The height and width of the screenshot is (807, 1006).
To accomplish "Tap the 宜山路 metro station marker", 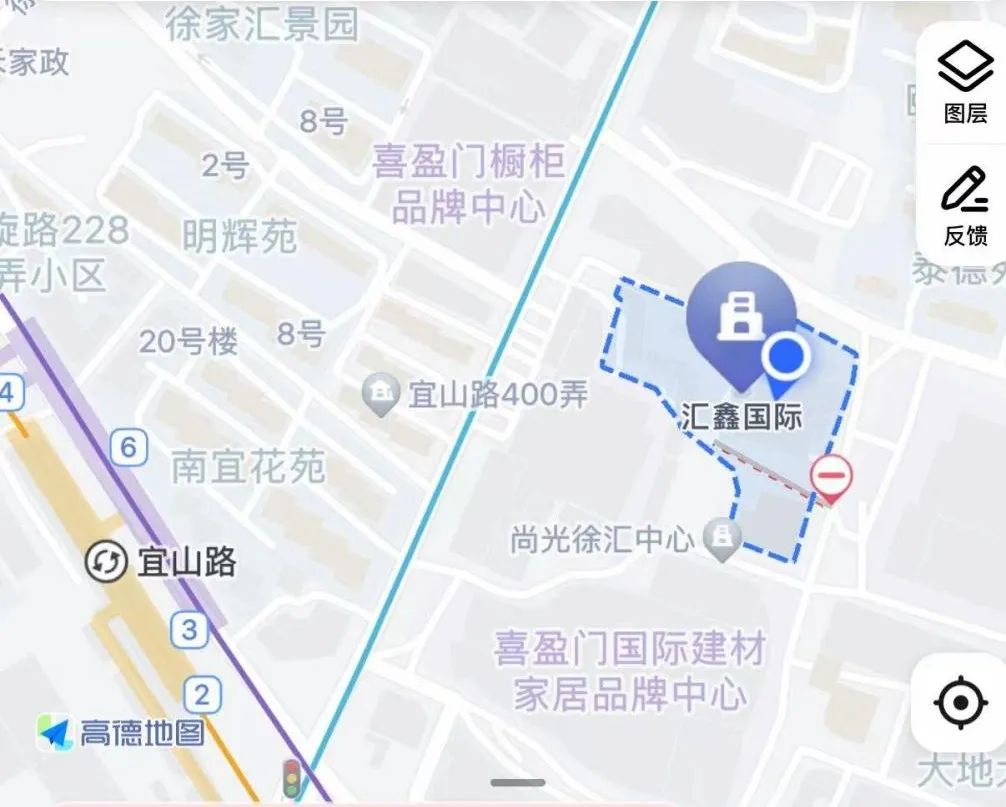I will pyautogui.click(x=104, y=563).
